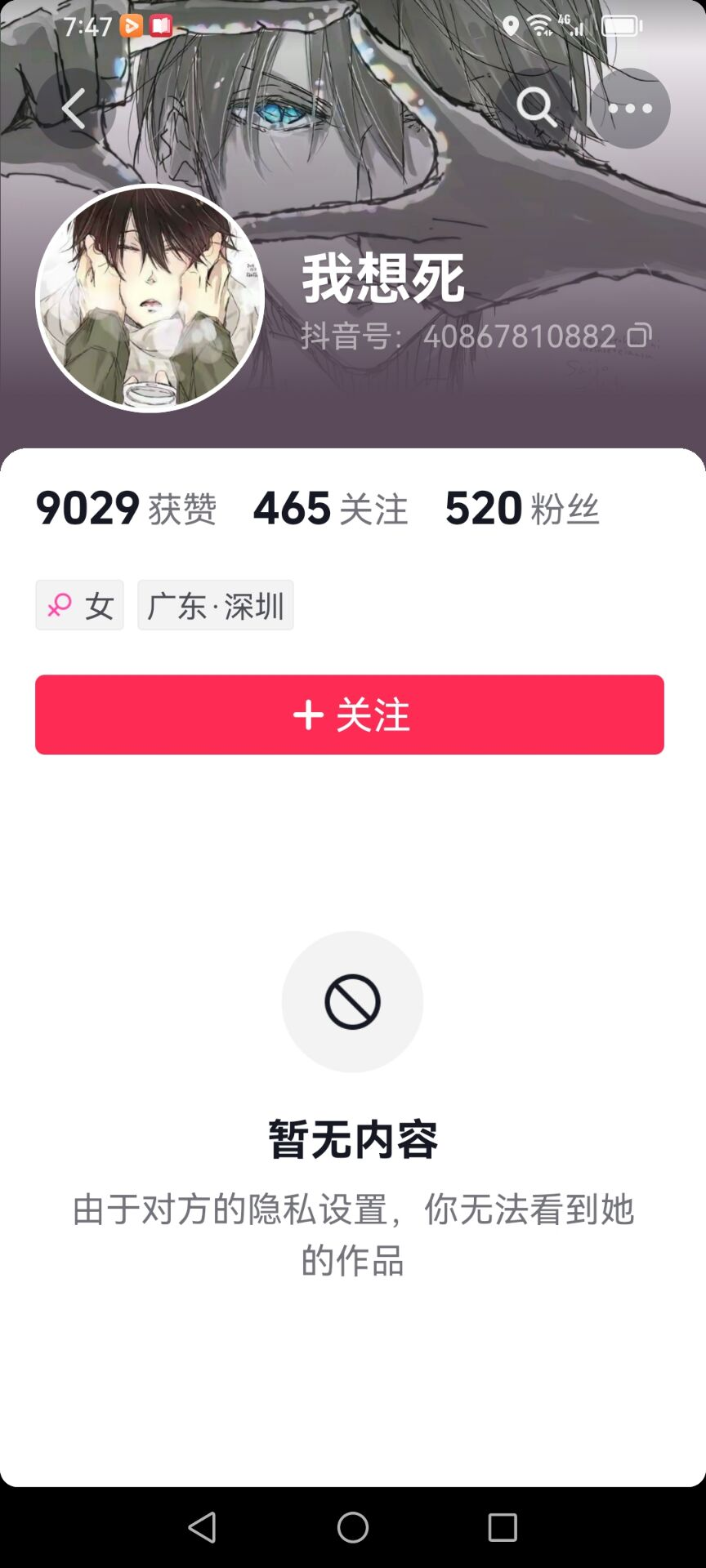The height and width of the screenshot is (1568, 706).
Task: Open the three-dot overflow menu
Action: tap(630, 109)
